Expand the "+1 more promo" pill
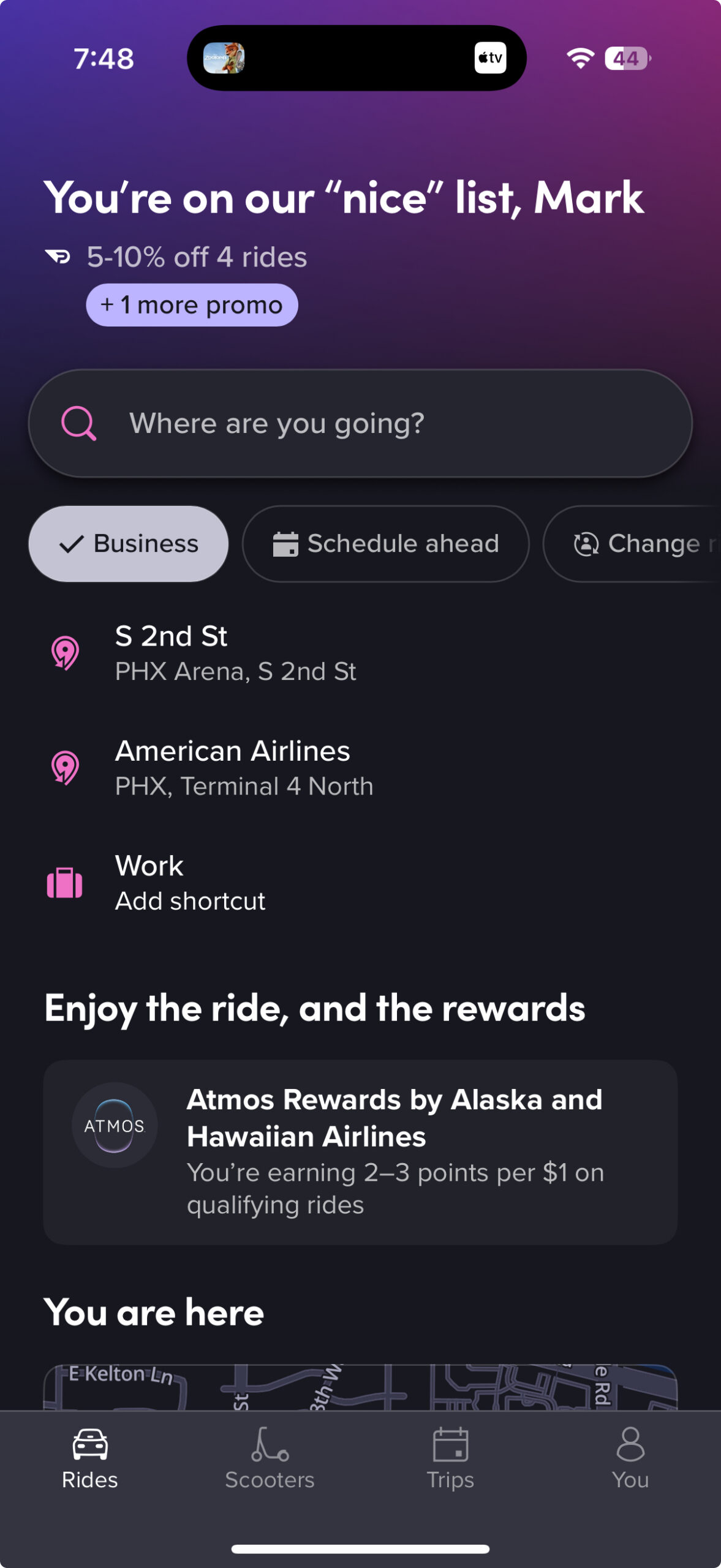The image size is (721, 1568). coord(192,304)
